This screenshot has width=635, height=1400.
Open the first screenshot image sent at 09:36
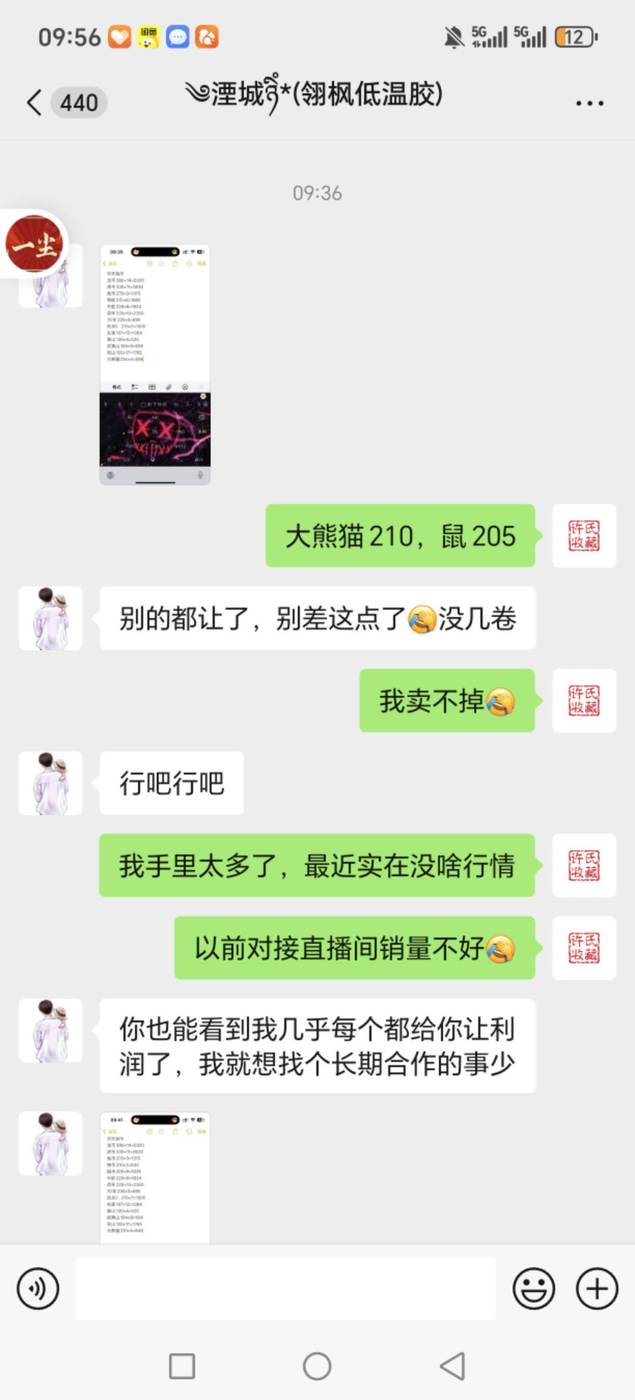155,365
